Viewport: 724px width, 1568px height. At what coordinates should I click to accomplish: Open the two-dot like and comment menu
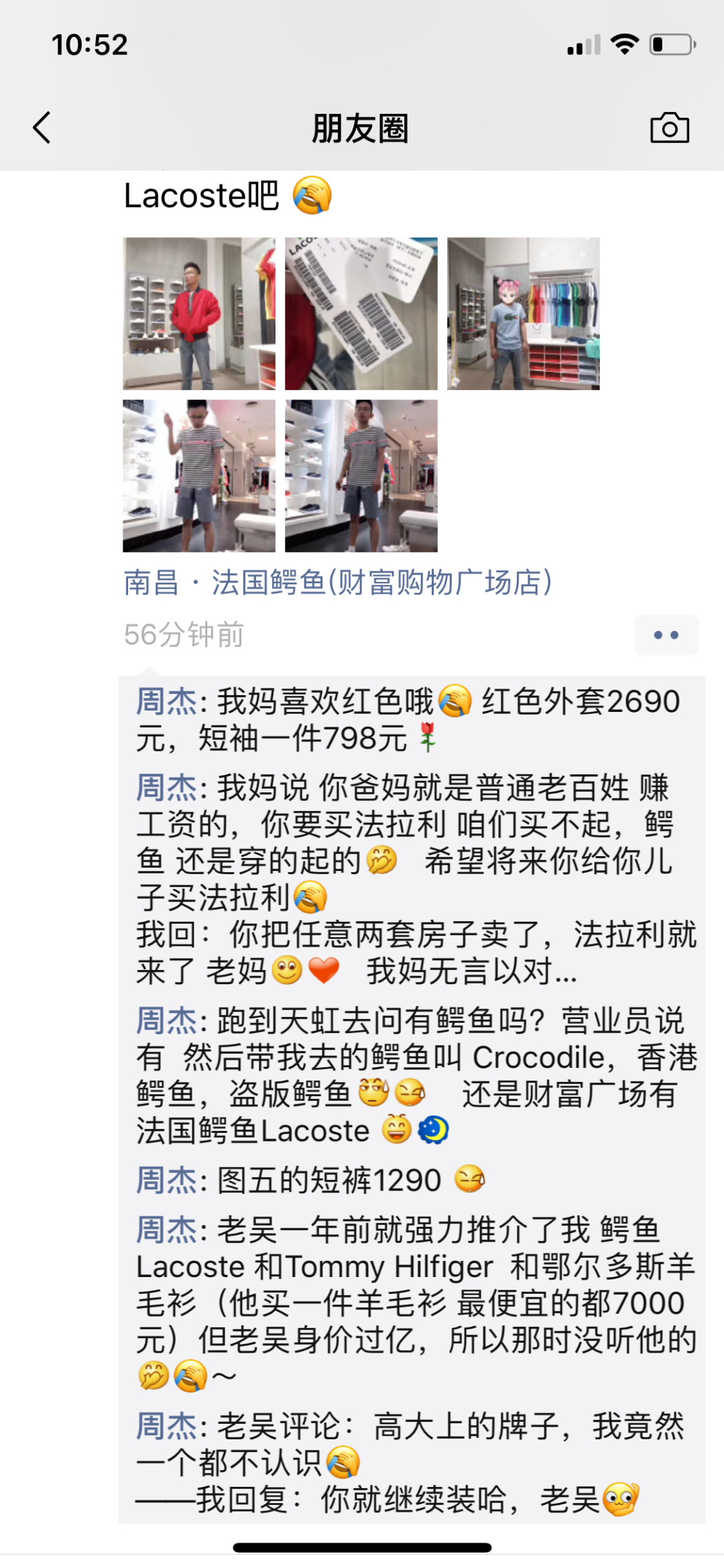tap(666, 634)
